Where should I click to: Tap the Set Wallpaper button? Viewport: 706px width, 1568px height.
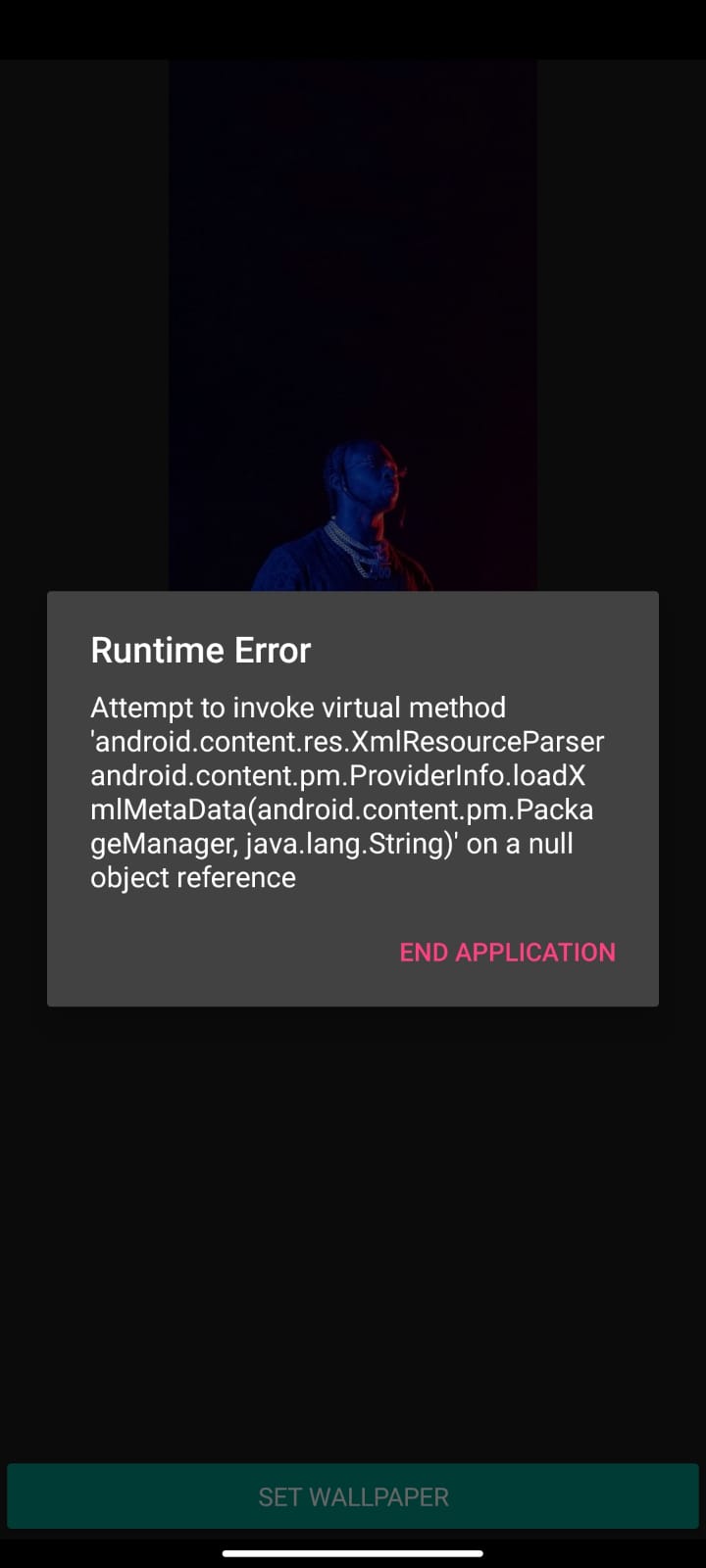coord(353,1496)
